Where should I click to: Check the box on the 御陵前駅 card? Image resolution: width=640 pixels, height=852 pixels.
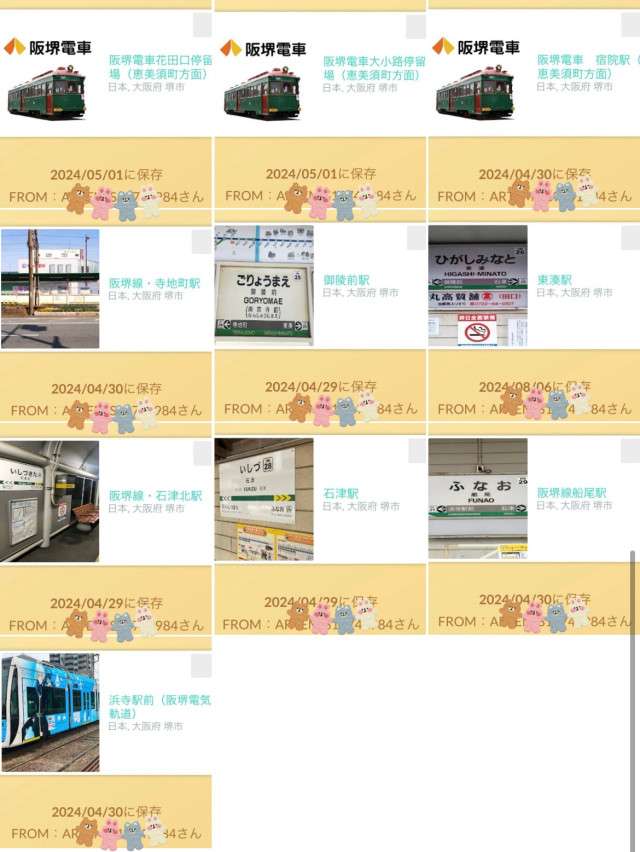416,238
